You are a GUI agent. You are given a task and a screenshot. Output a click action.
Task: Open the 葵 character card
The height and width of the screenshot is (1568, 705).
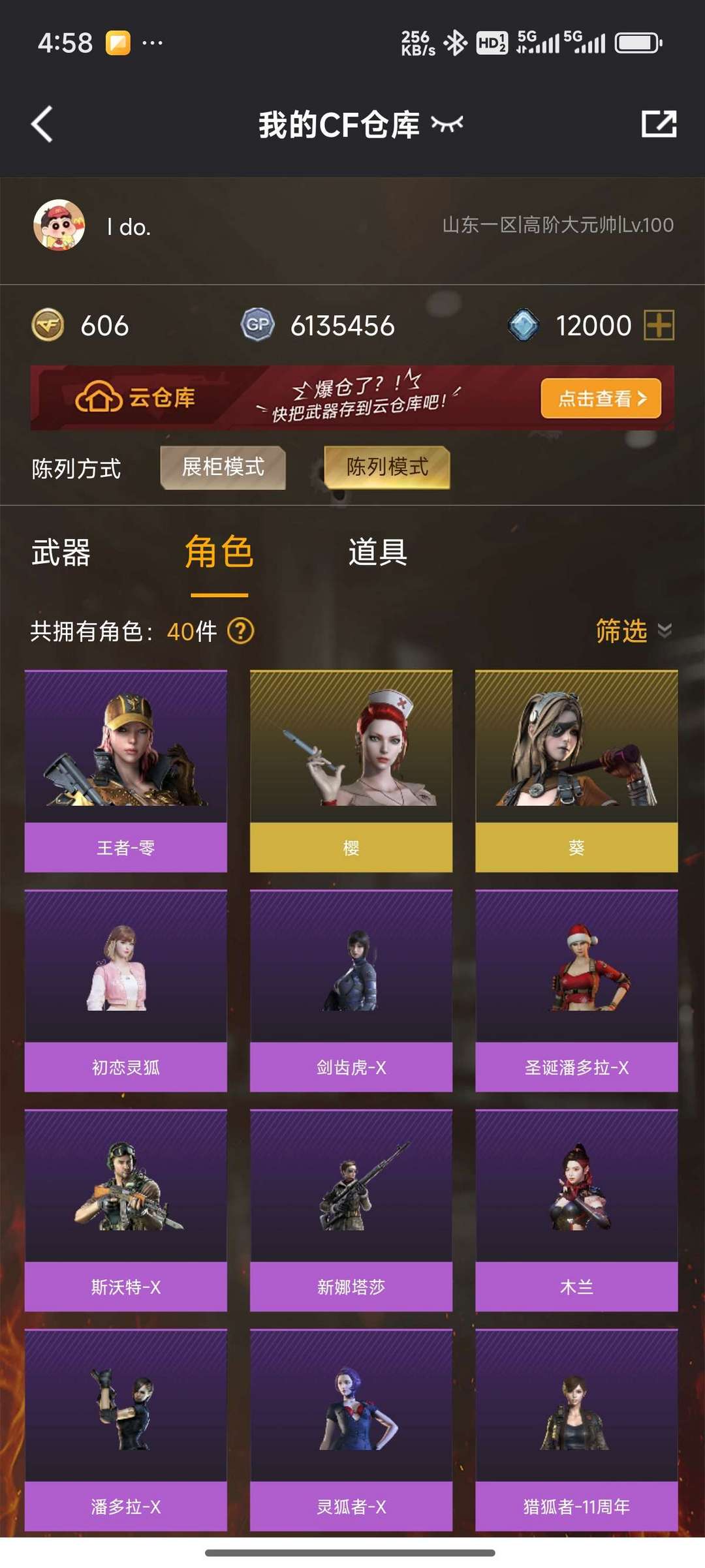pos(576,771)
